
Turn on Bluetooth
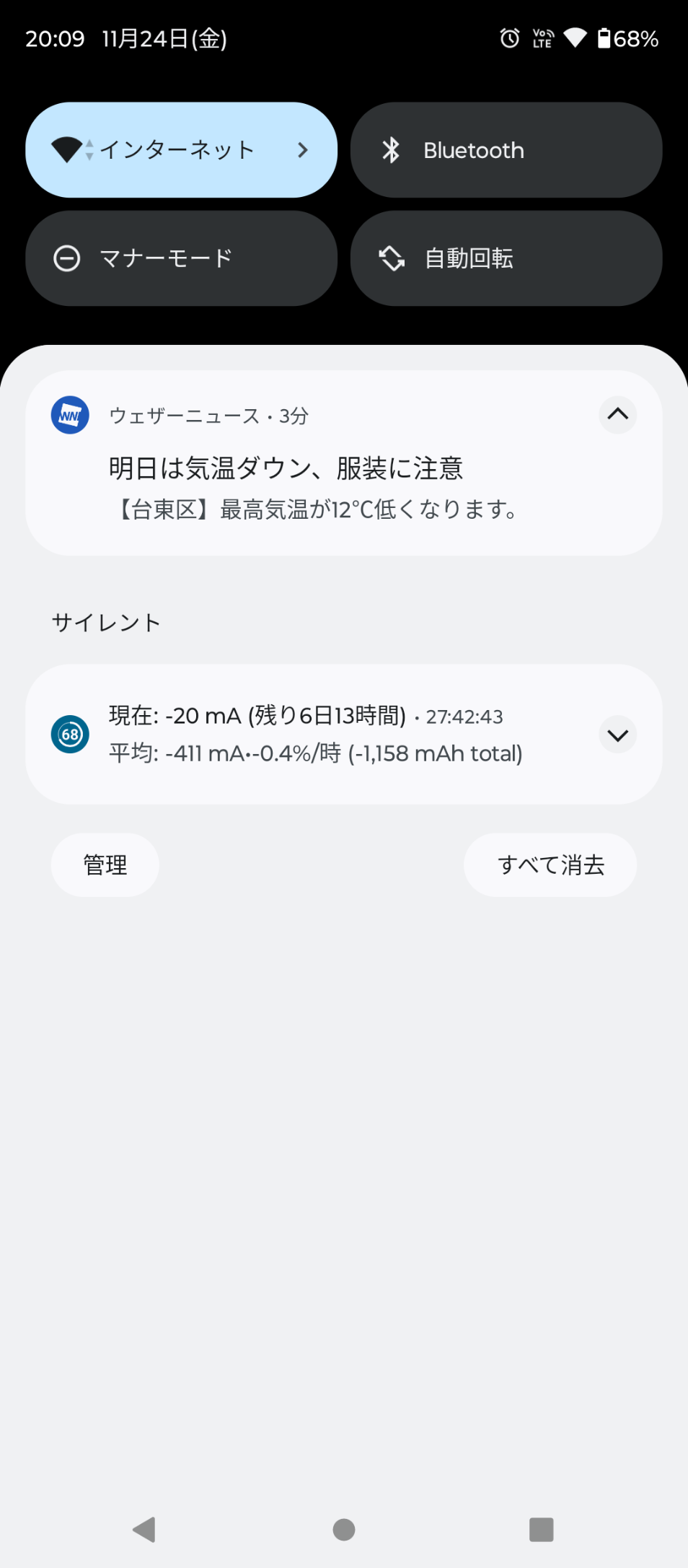pos(506,150)
